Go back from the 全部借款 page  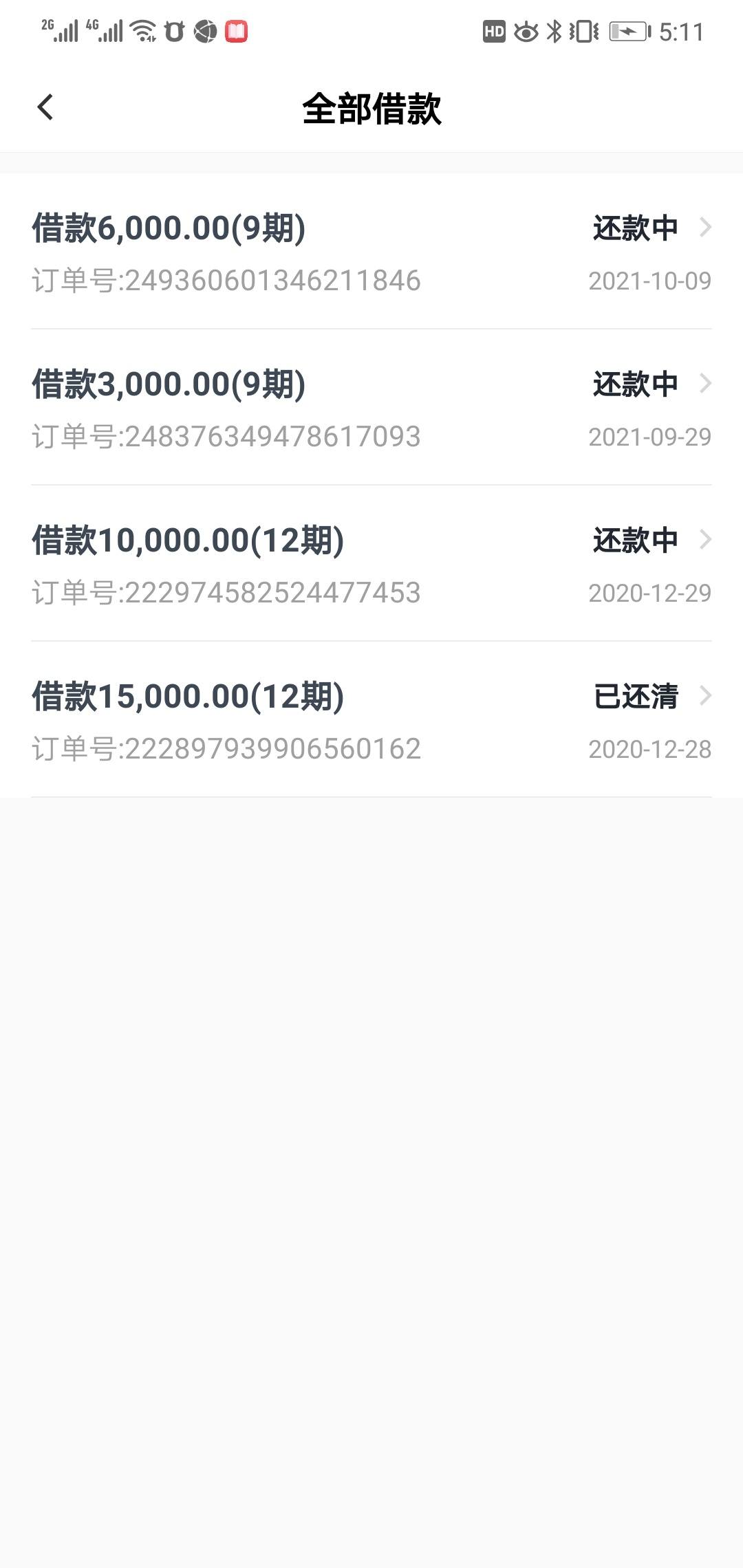[45, 107]
